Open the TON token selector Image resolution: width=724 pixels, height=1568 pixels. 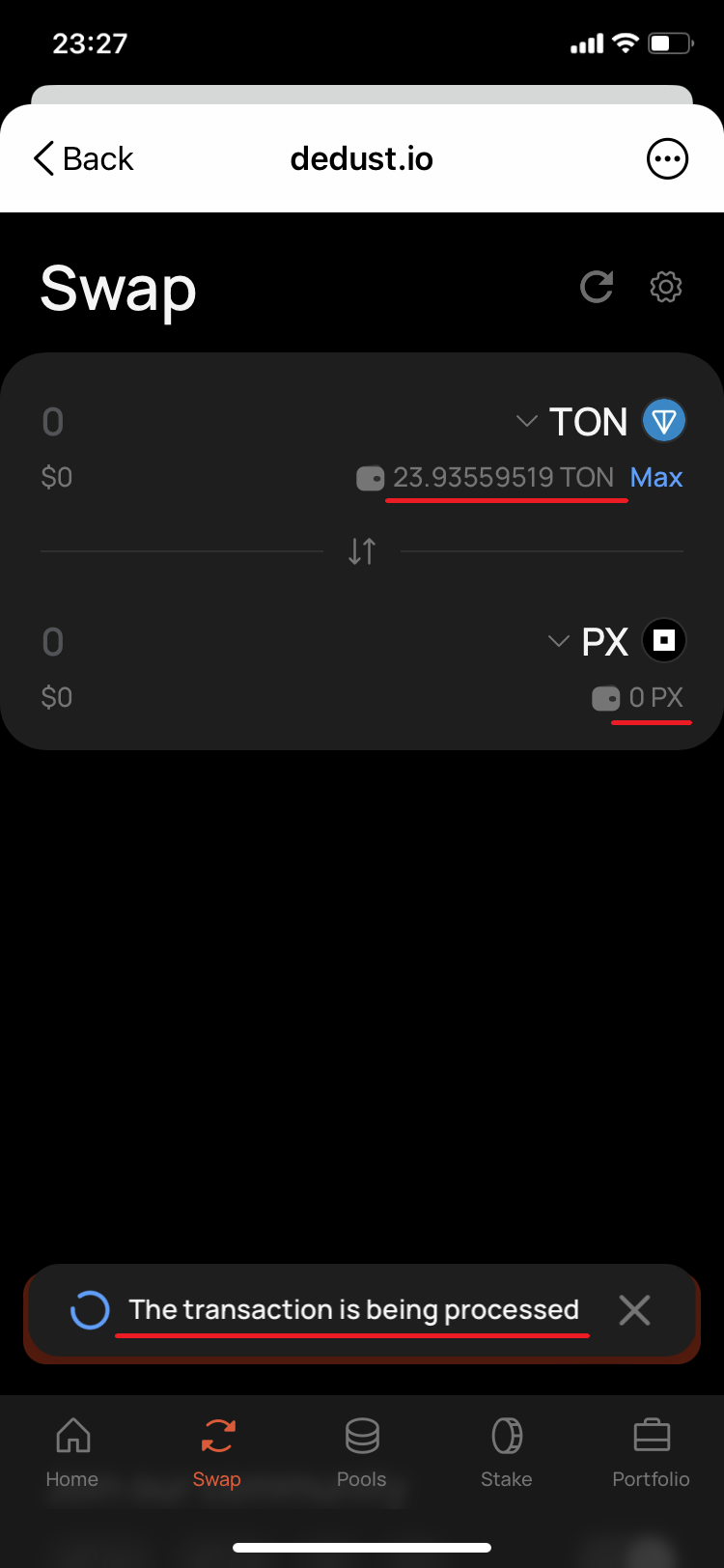600,422
